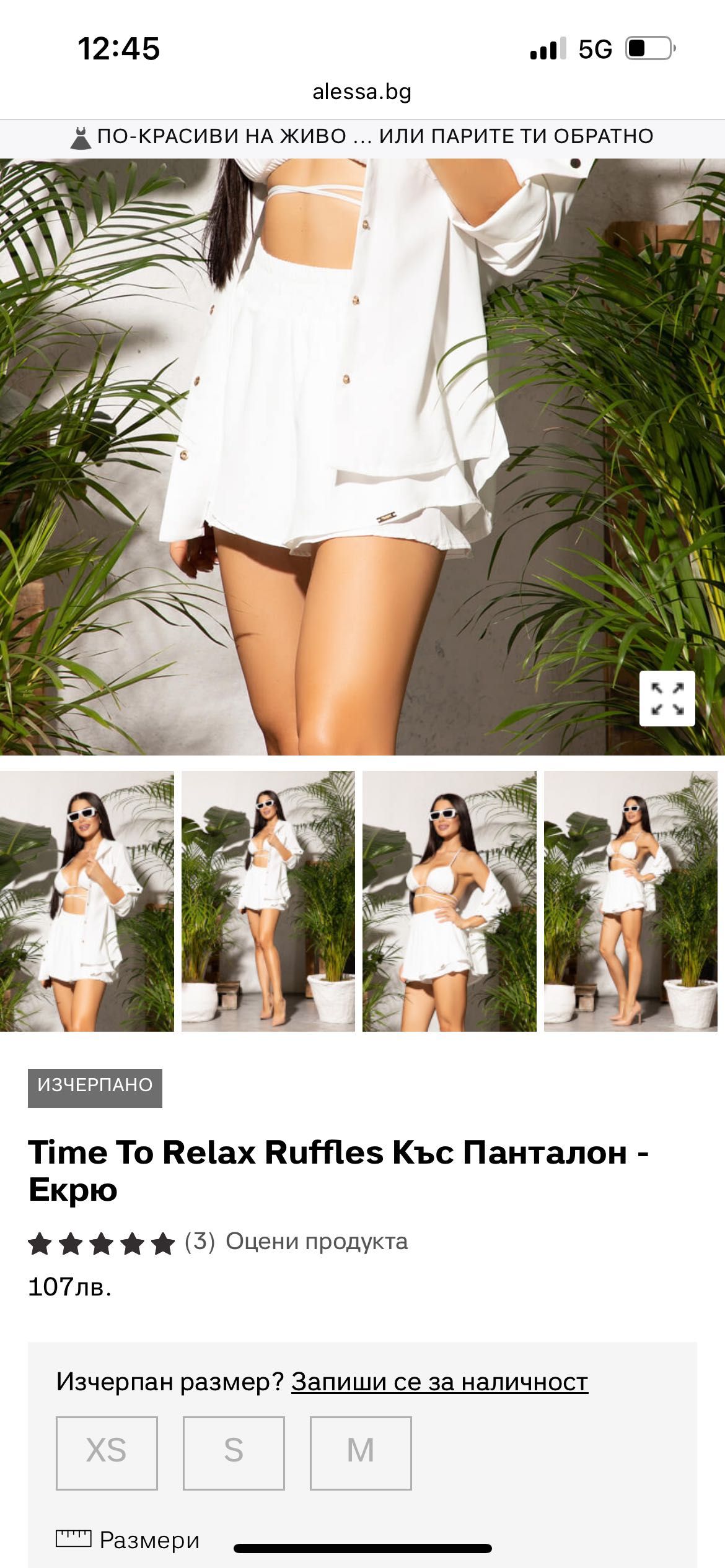Open the second product thumbnail
Image resolution: width=725 pixels, height=1568 pixels.
click(268, 901)
